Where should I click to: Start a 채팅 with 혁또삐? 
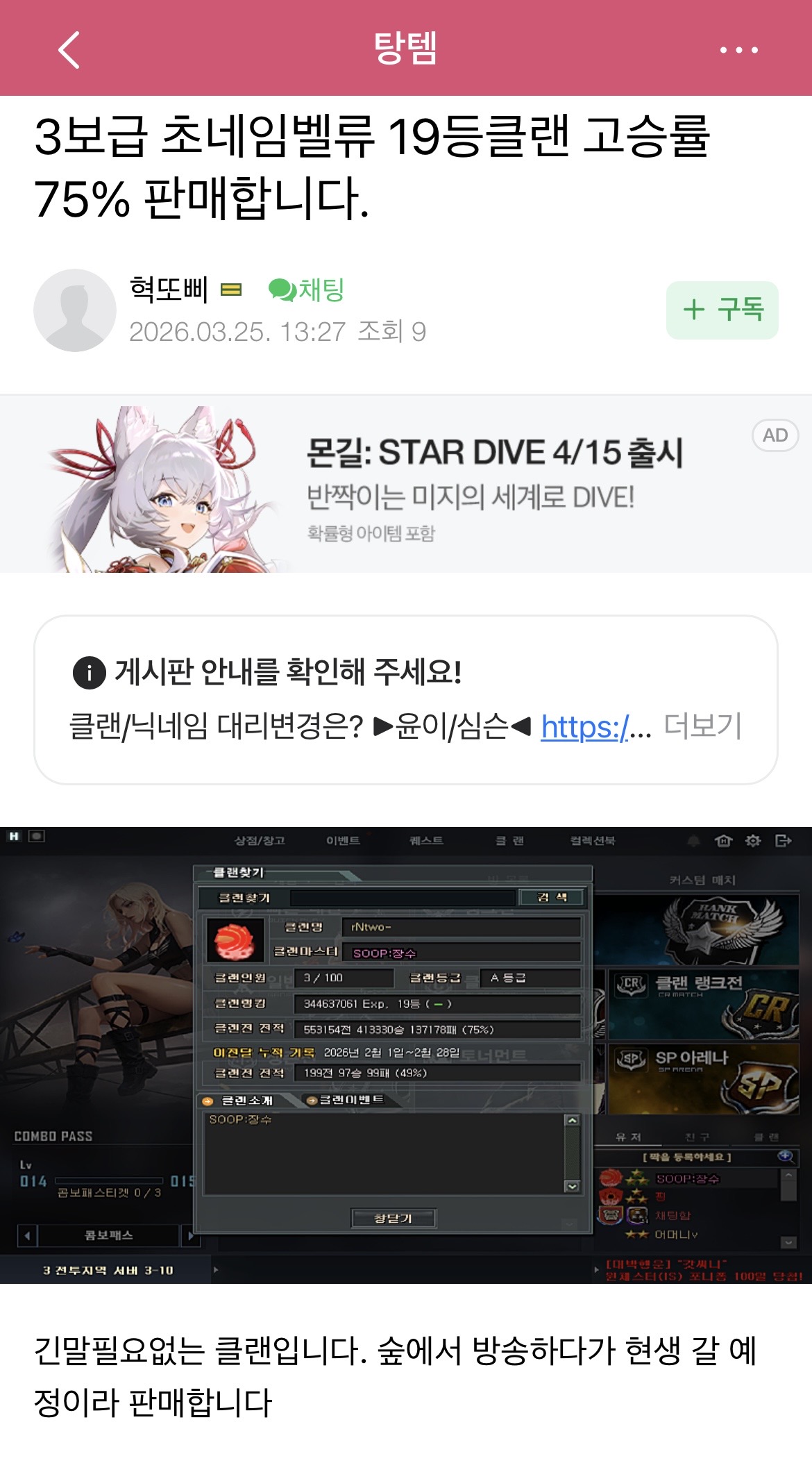[307, 290]
